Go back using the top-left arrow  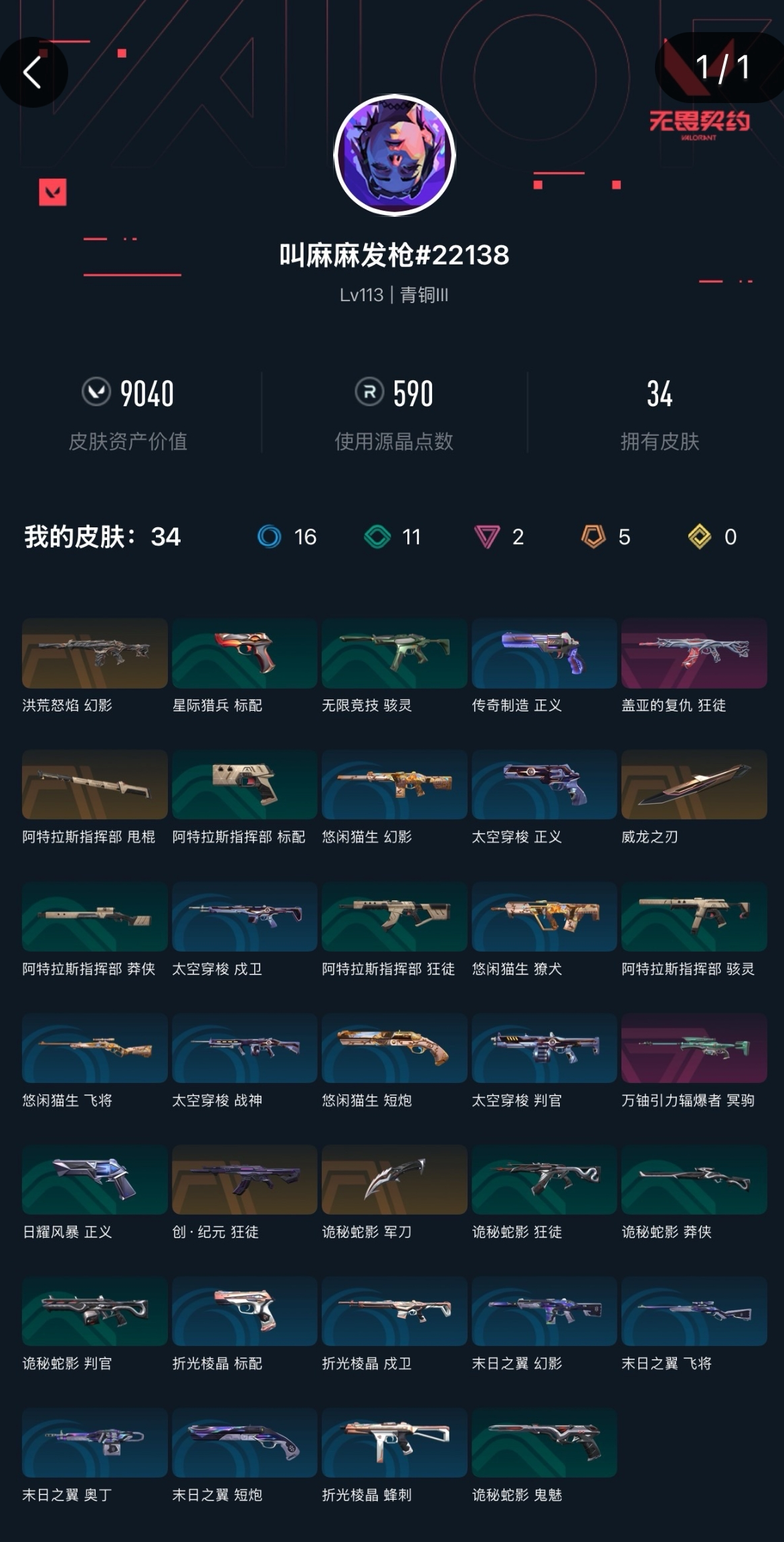click(32, 72)
